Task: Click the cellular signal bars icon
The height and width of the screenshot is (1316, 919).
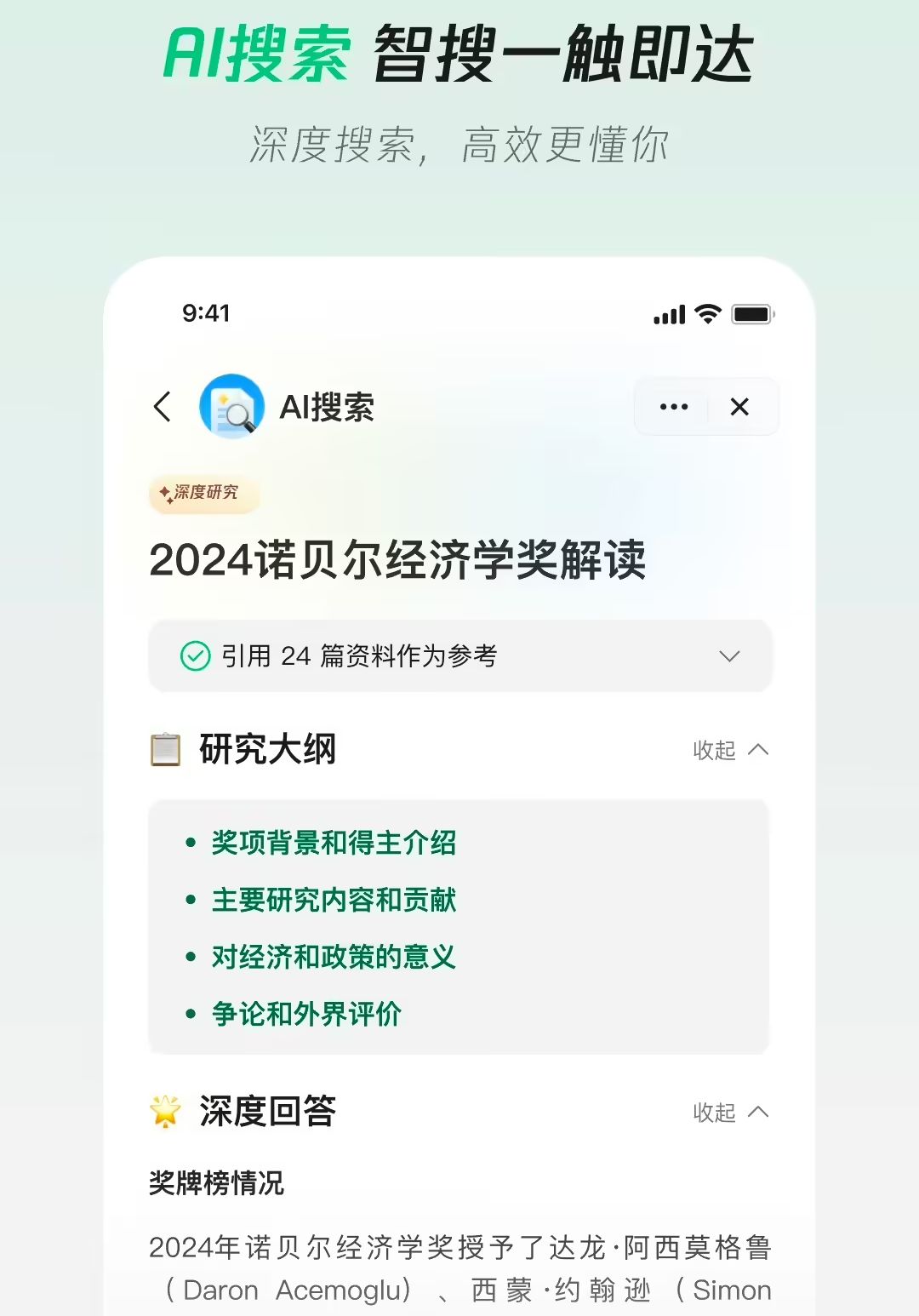Action: click(671, 314)
